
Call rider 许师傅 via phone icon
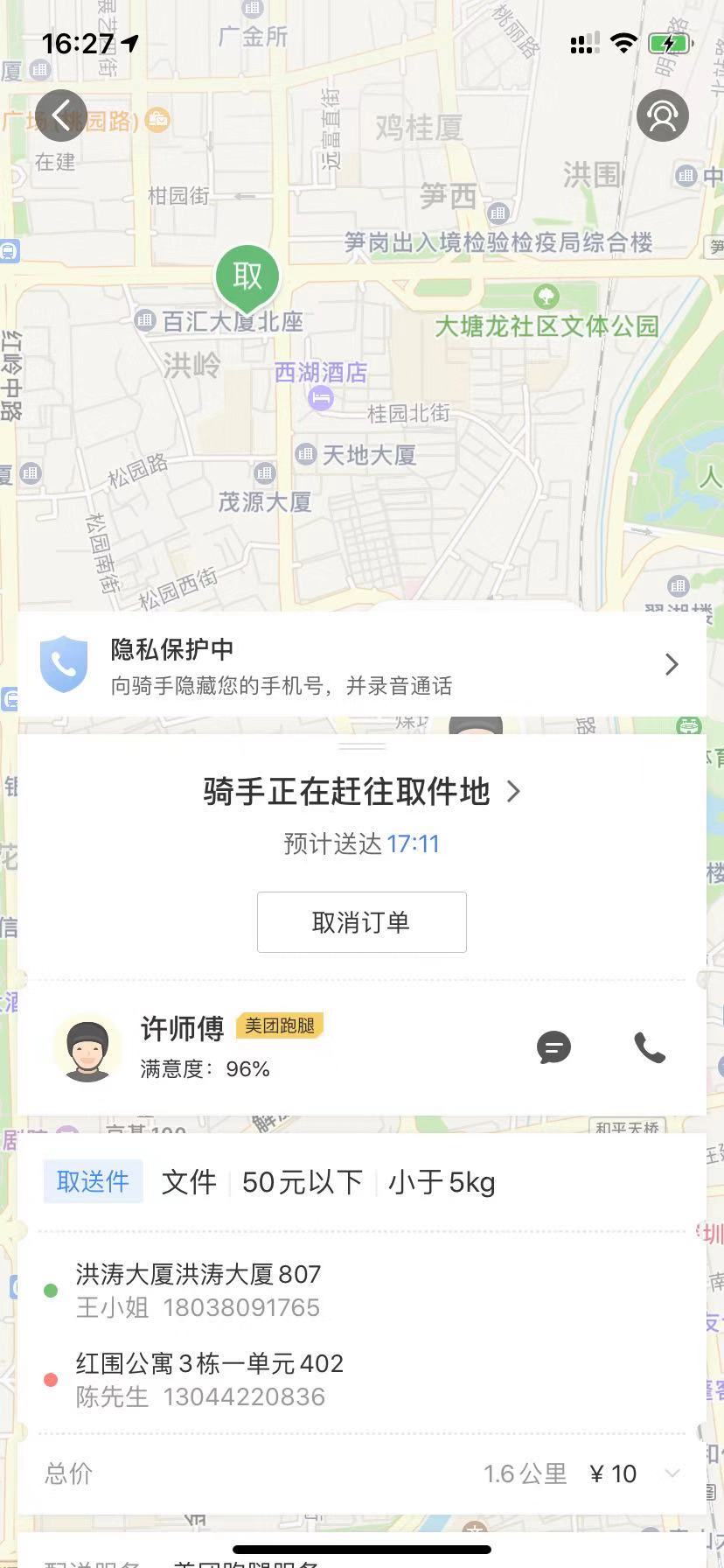click(650, 1047)
